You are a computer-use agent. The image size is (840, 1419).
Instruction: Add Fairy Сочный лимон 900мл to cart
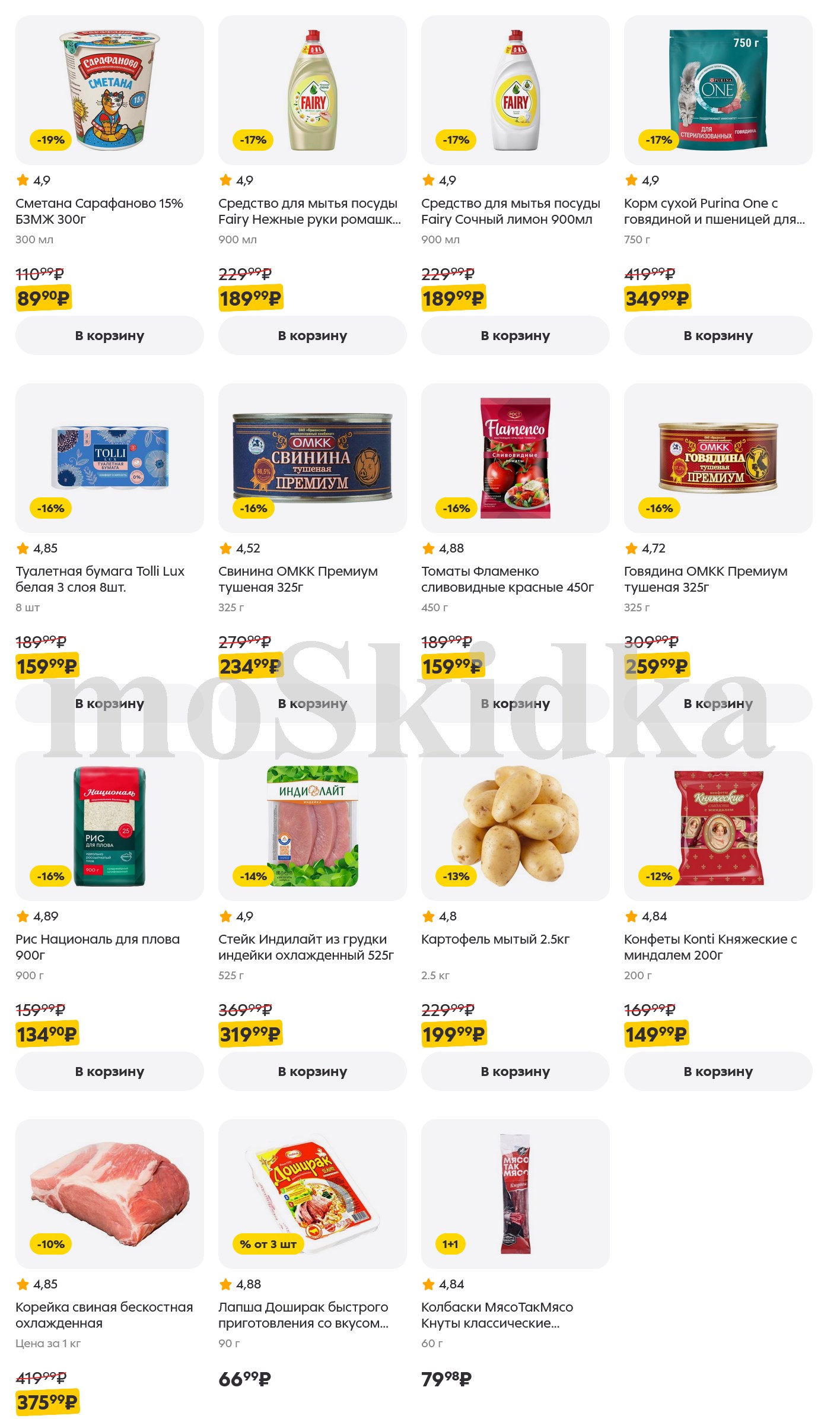click(x=515, y=335)
